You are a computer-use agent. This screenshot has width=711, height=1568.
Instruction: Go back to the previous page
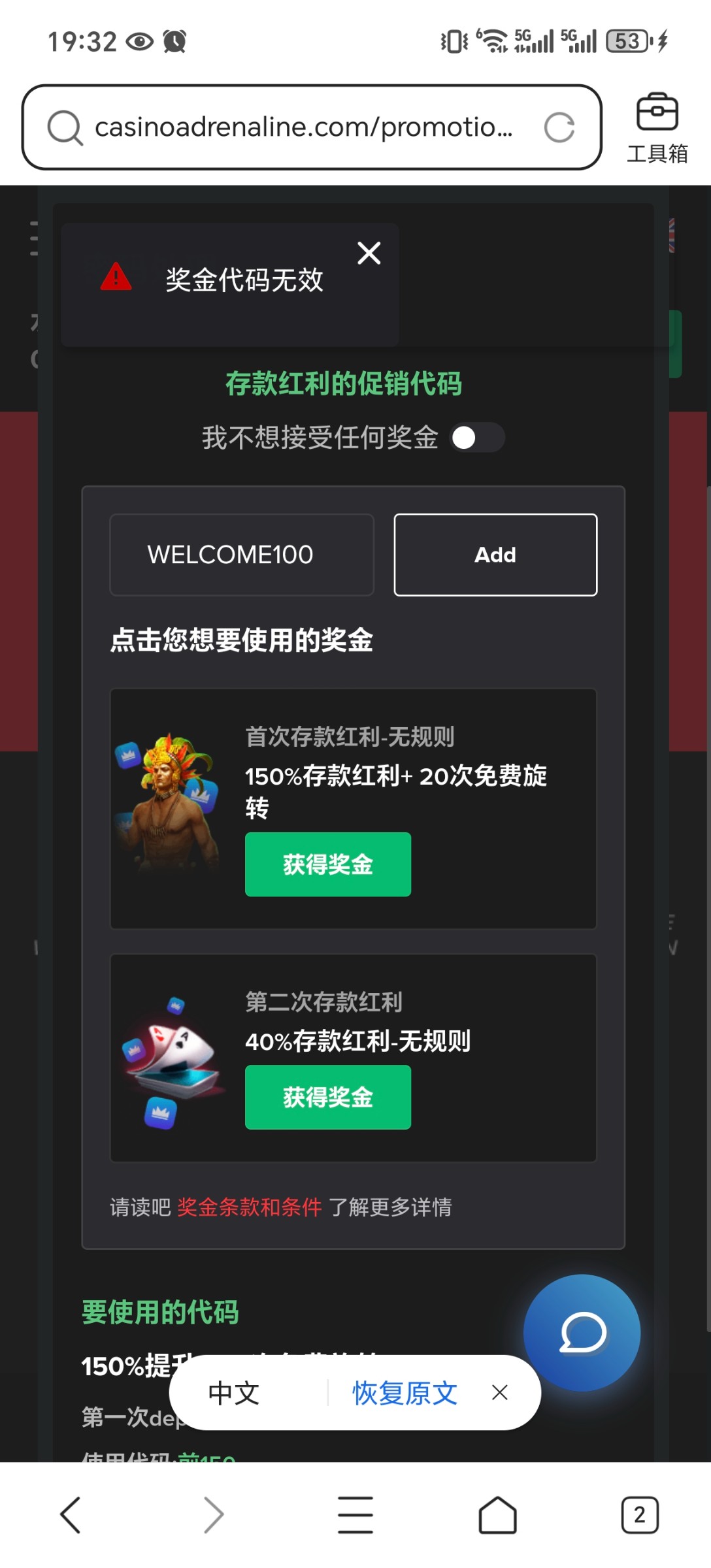click(x=71, y=1514)
